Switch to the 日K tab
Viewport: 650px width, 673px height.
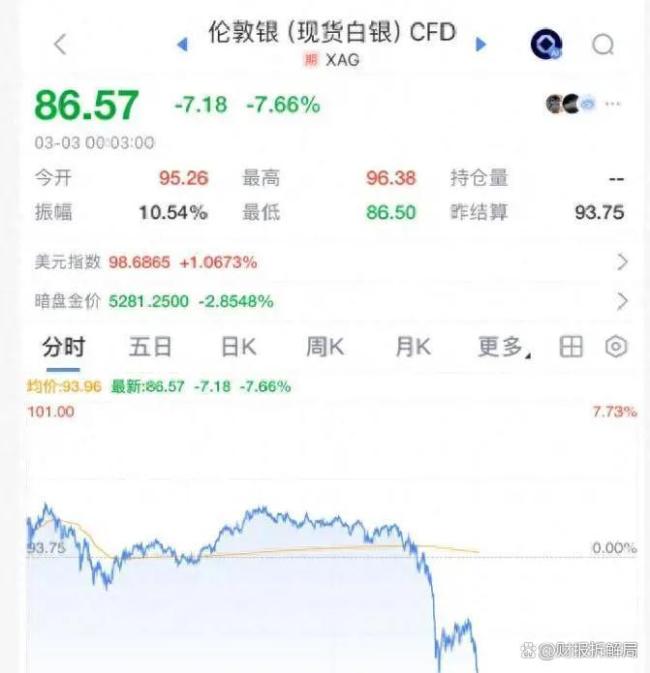click(238, 347)
